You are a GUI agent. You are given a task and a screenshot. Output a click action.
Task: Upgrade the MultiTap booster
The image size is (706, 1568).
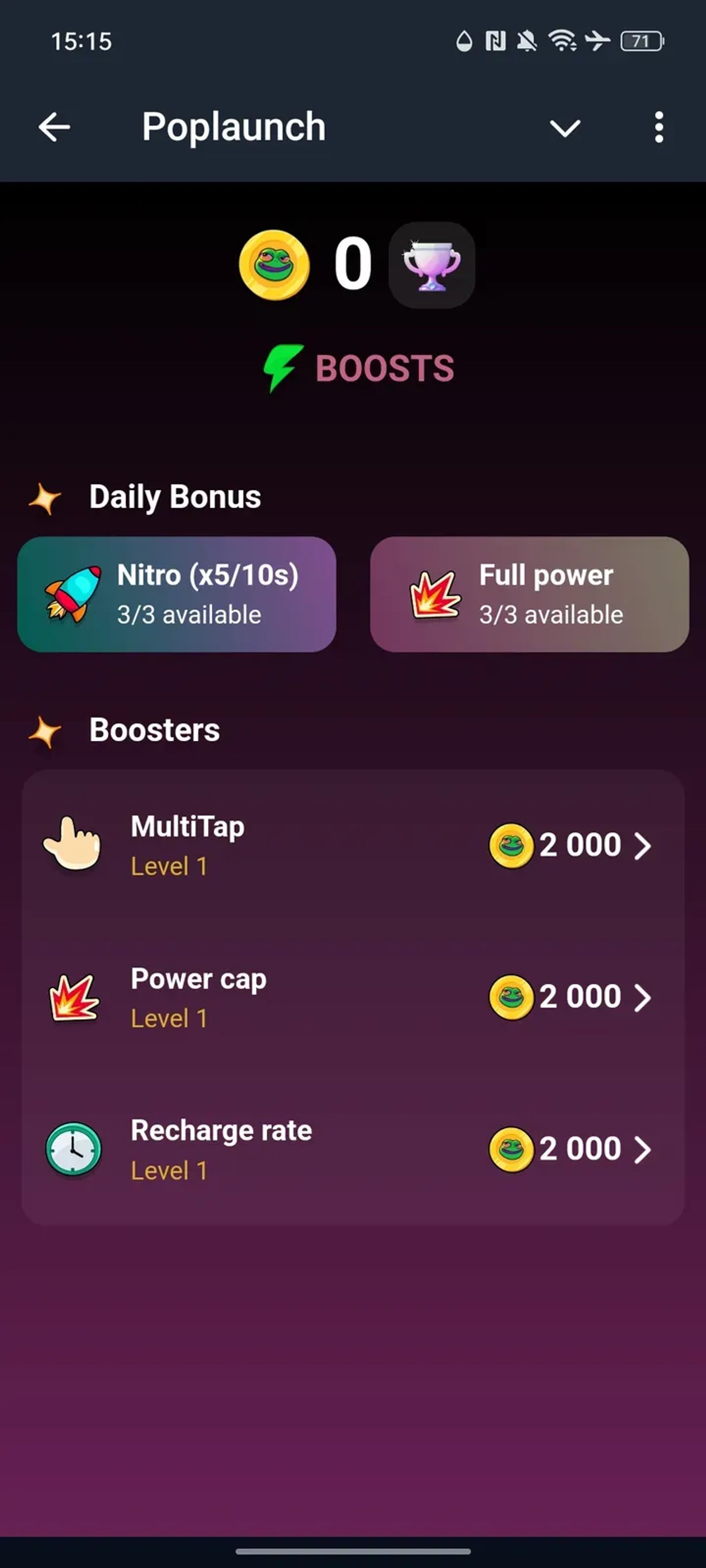[353, 845]
